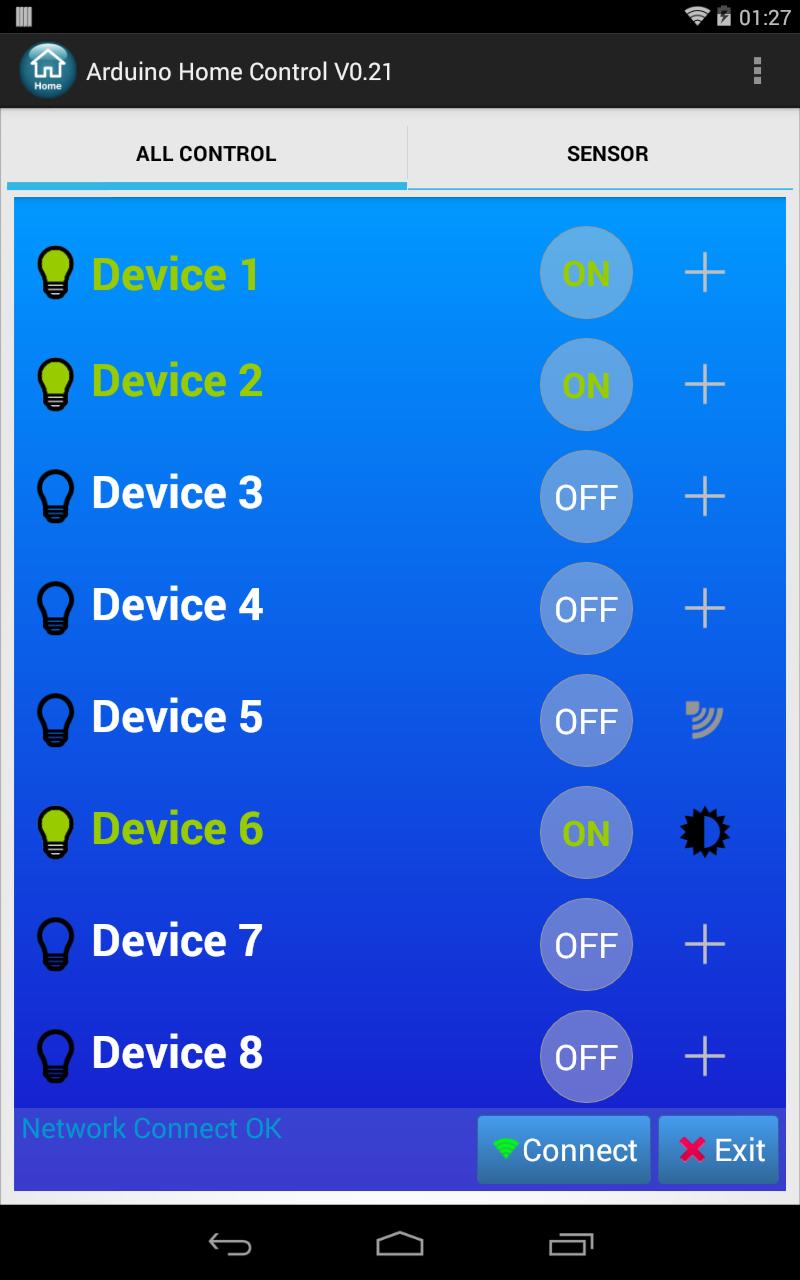Tap the plus icon for Device 8
Viewport: 800px width, 1280px height.
pyautogui.click(x=704, y=1057)
